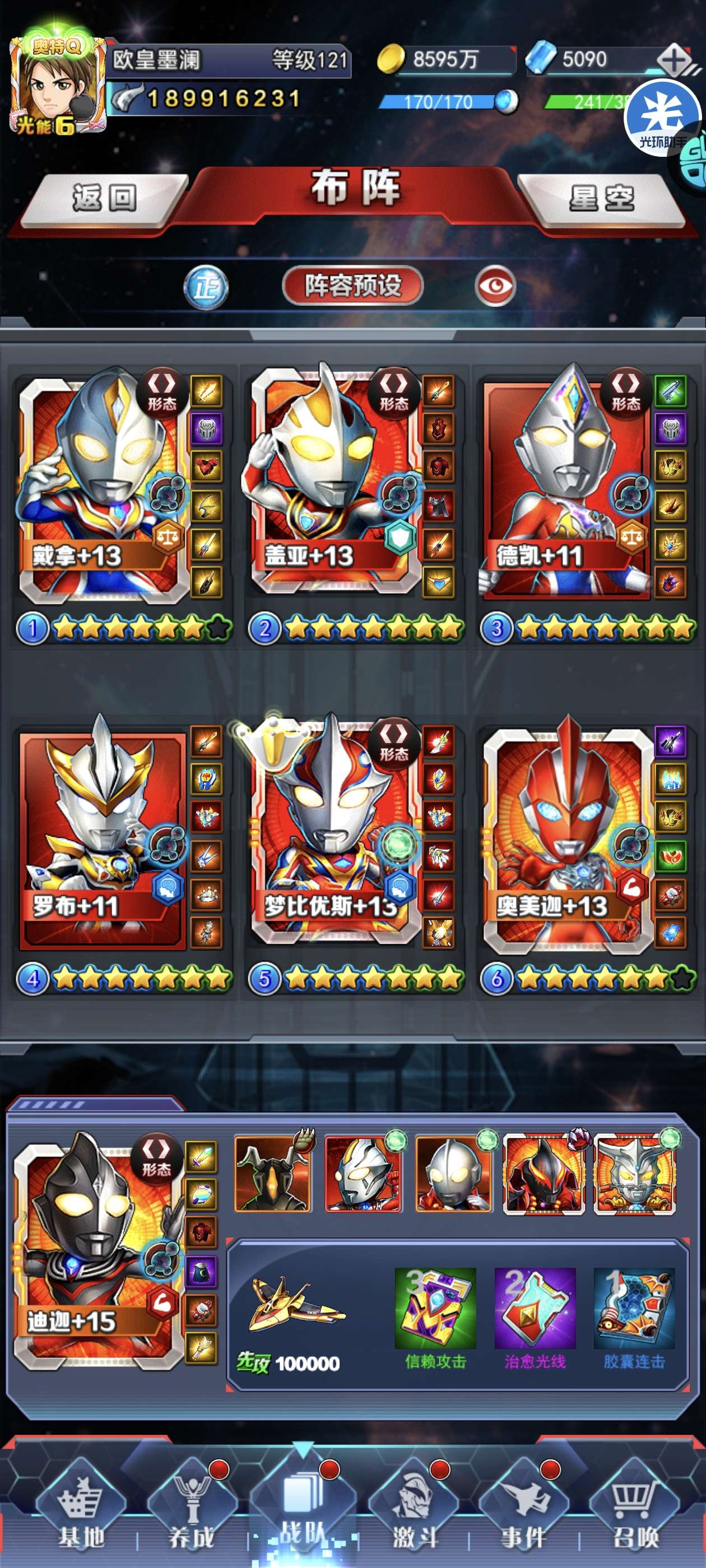
Task: Tap the plus icon to add diamonds
Action: point(673,60)
